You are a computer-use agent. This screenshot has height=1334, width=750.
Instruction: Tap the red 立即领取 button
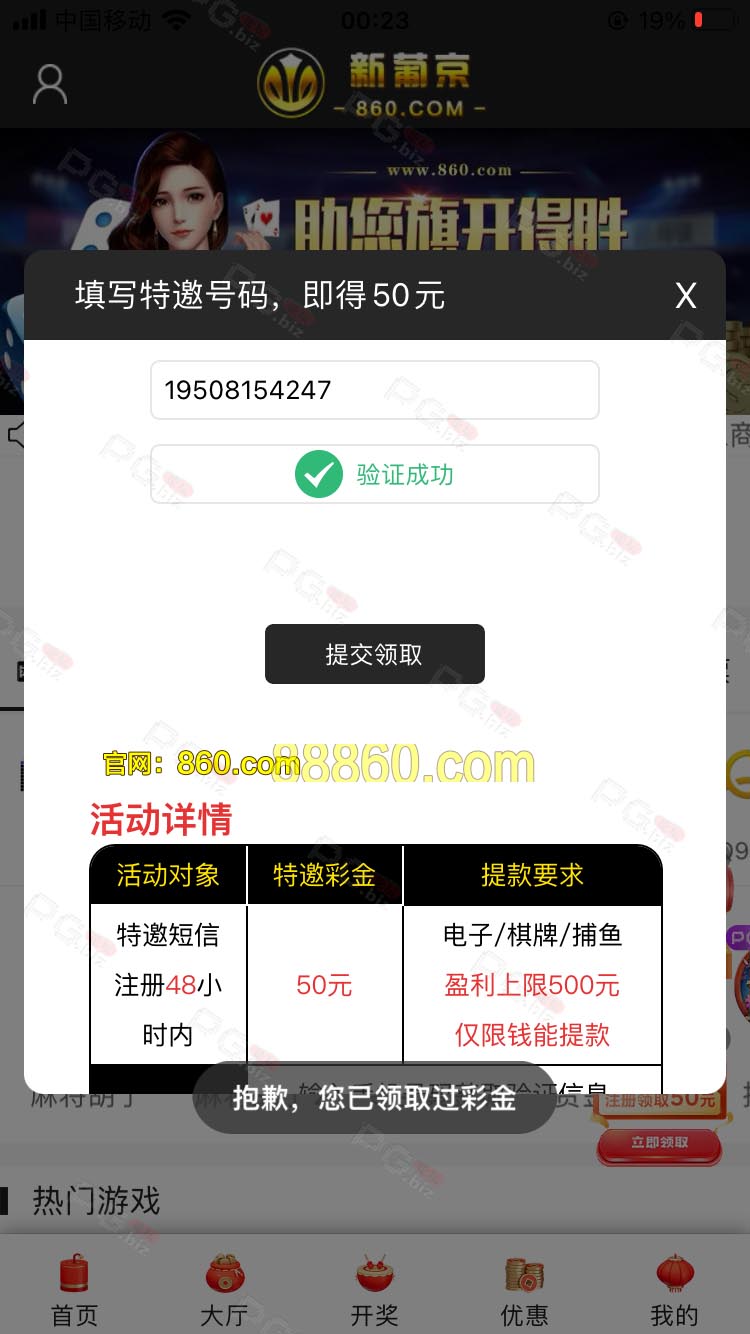pos(659,1143)
